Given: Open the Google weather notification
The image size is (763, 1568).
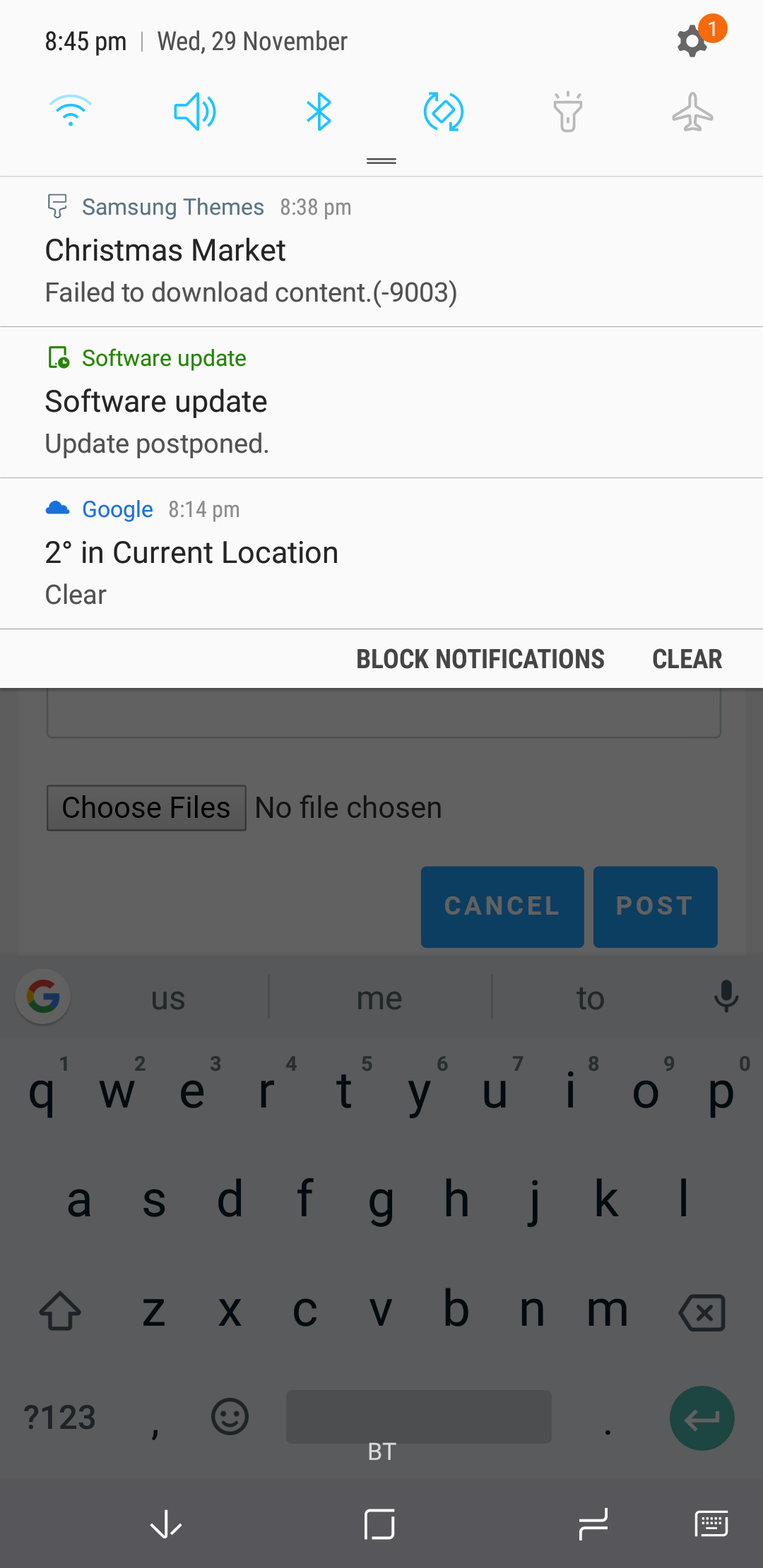Looking at the screenshot, I should 381,554.
